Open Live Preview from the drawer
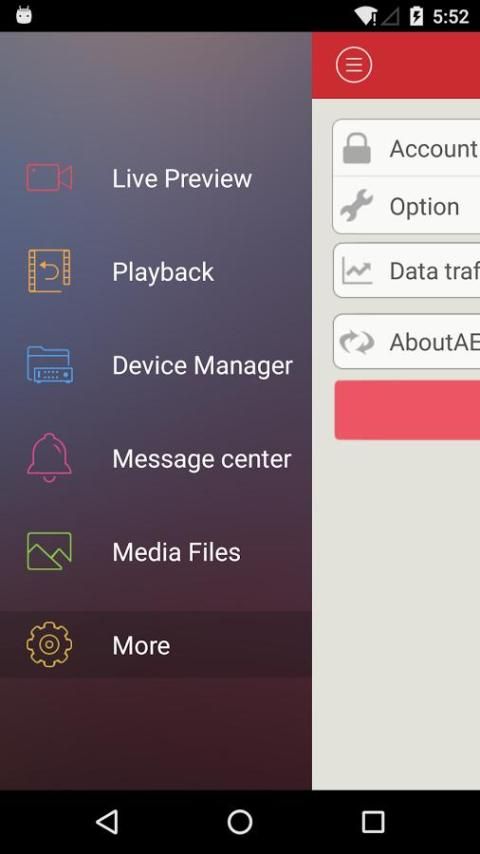 tap(156, 178)
